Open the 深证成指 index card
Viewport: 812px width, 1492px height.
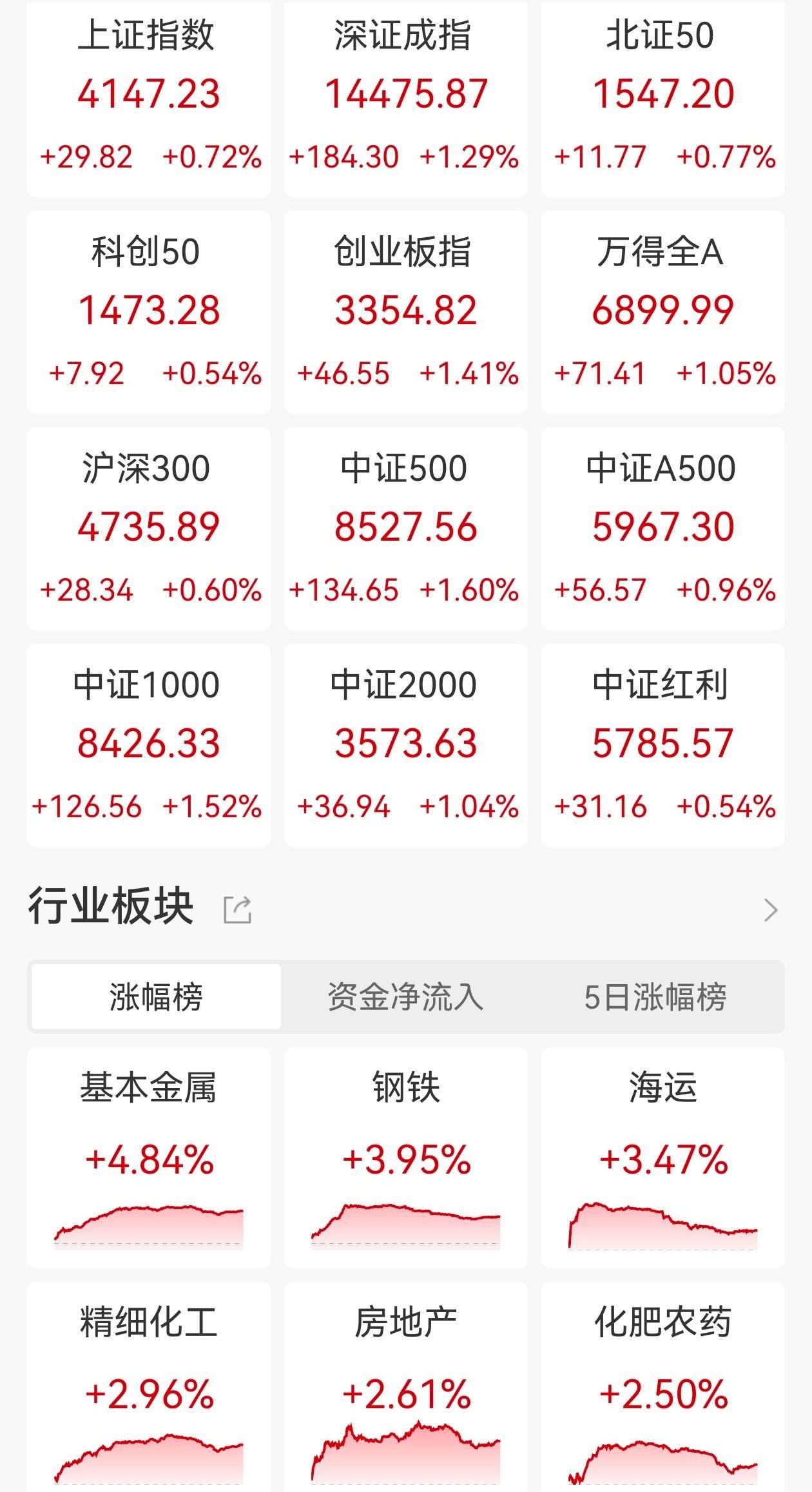pyautogui.click(x=406, y=97)
